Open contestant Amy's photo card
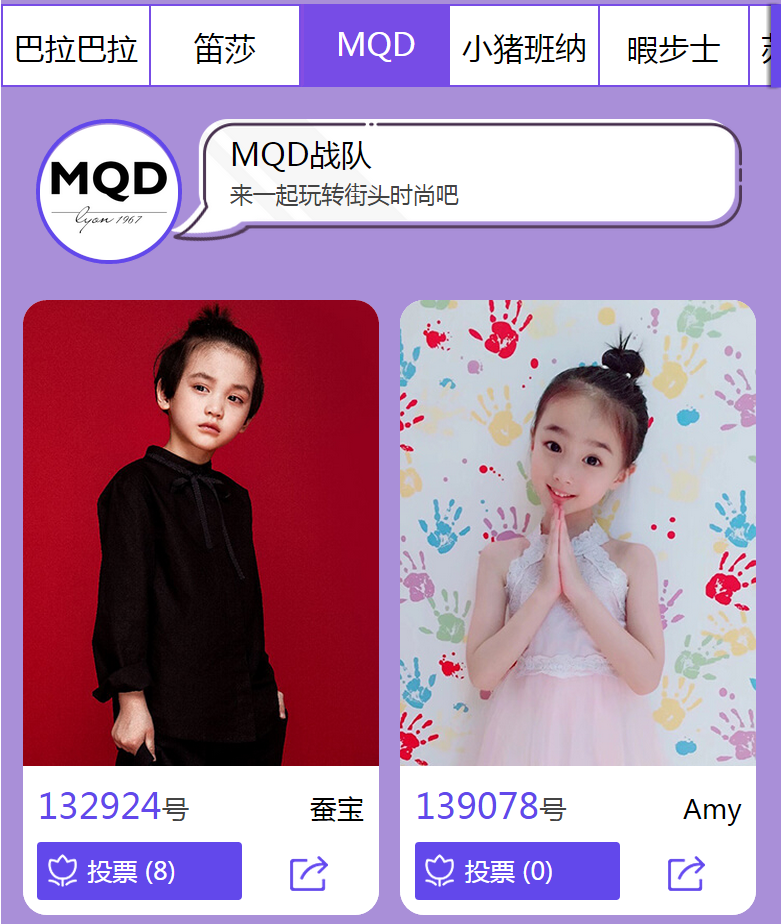Viewport: 782px width, 924px height. (578, 533)
